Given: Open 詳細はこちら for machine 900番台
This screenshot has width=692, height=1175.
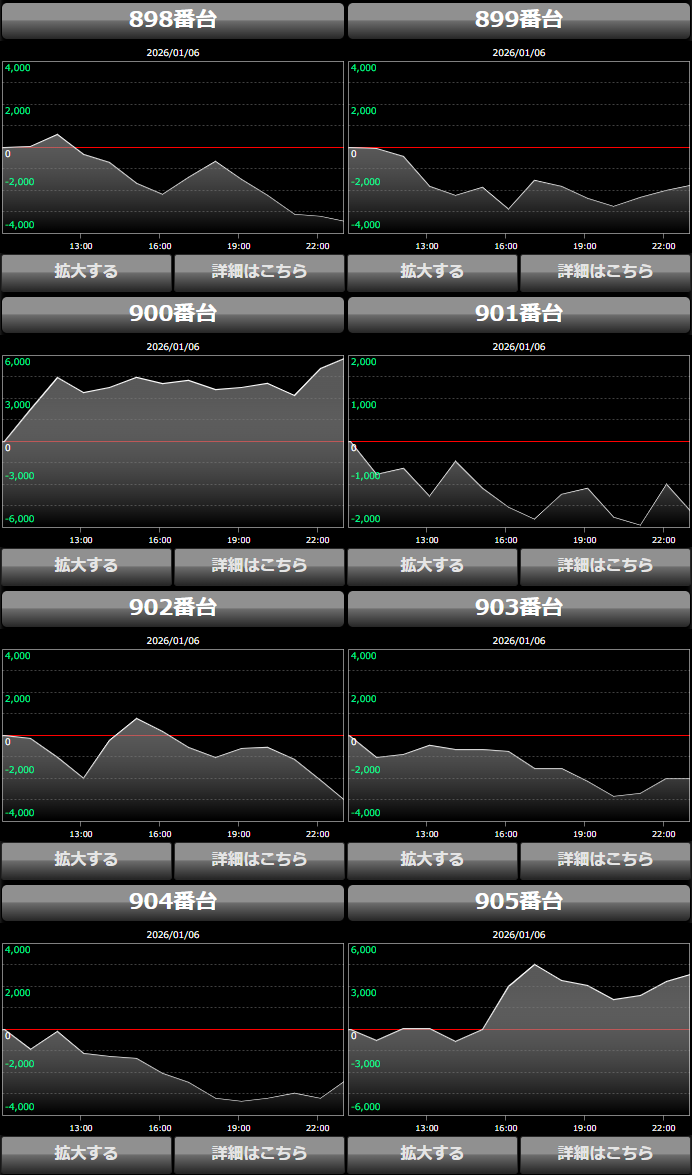Looking at the screenshot, I should pos(259,566).
